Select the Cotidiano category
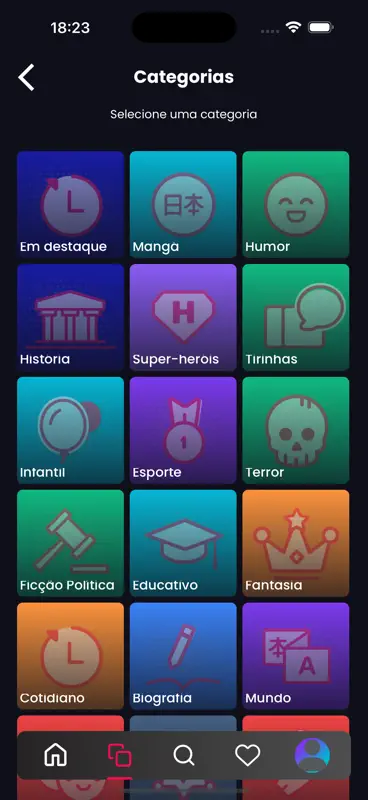 [x=70, y=656]
